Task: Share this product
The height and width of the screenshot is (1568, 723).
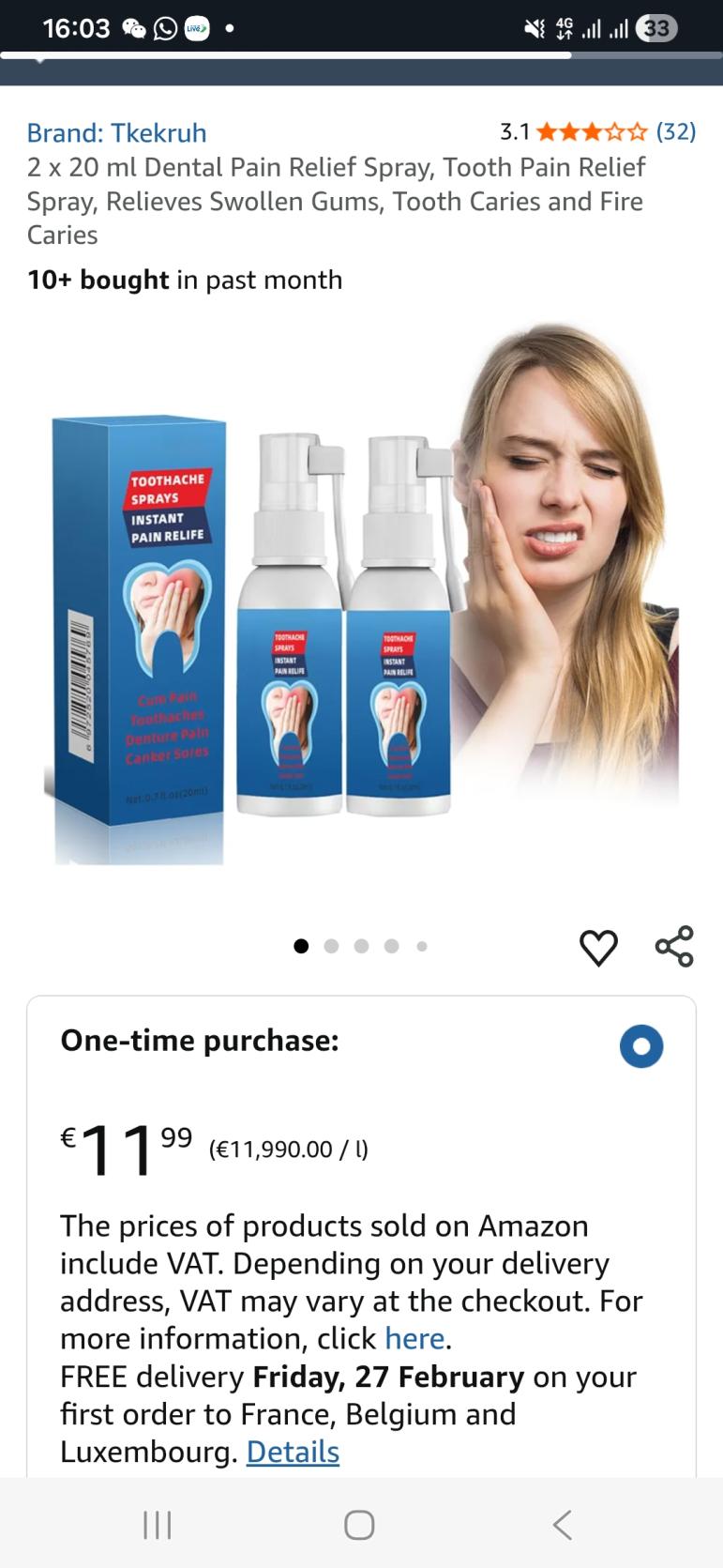Action: pyautogui.click(x=674, y=946)
